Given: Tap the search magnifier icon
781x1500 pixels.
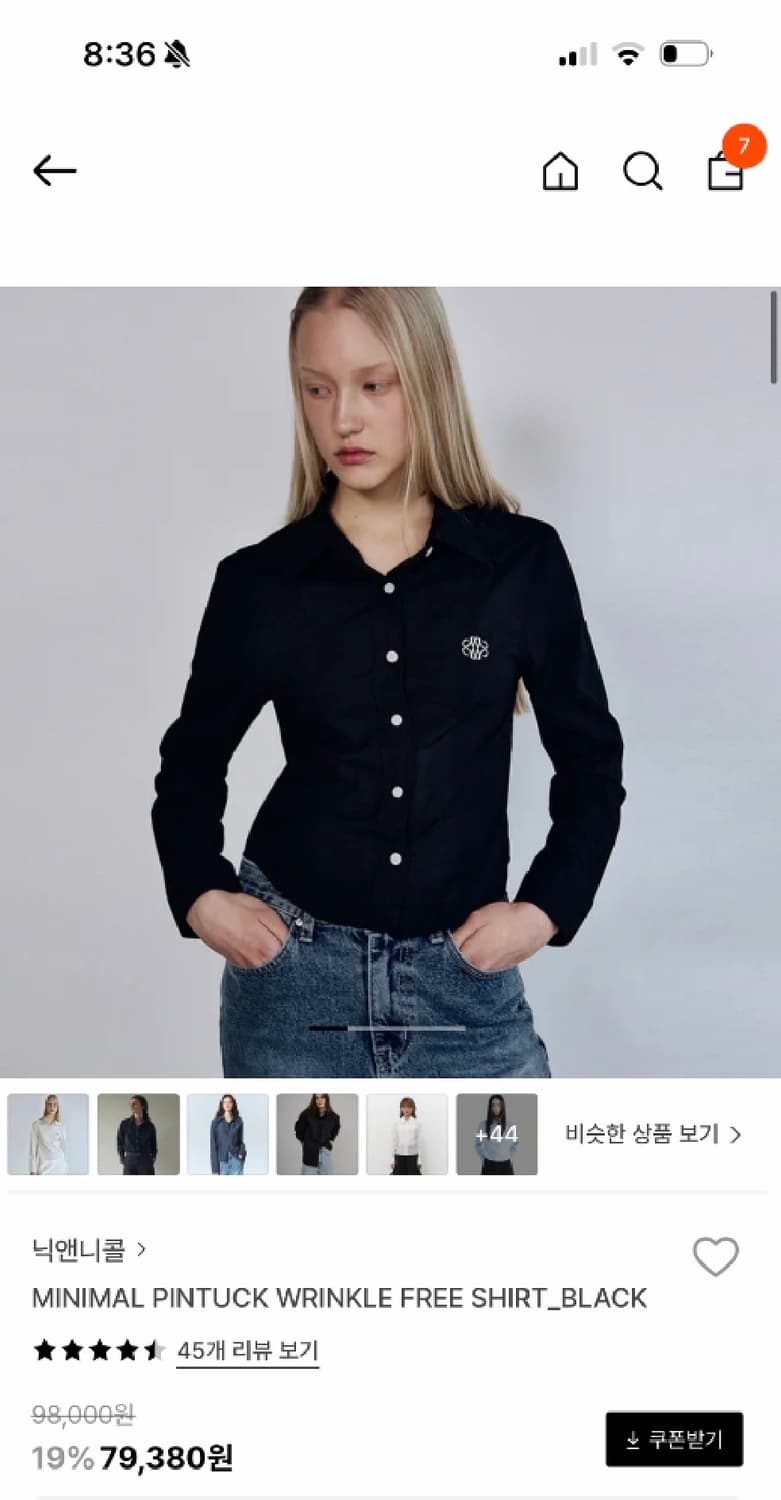Looking at the screenshot, I should point(642,170).
